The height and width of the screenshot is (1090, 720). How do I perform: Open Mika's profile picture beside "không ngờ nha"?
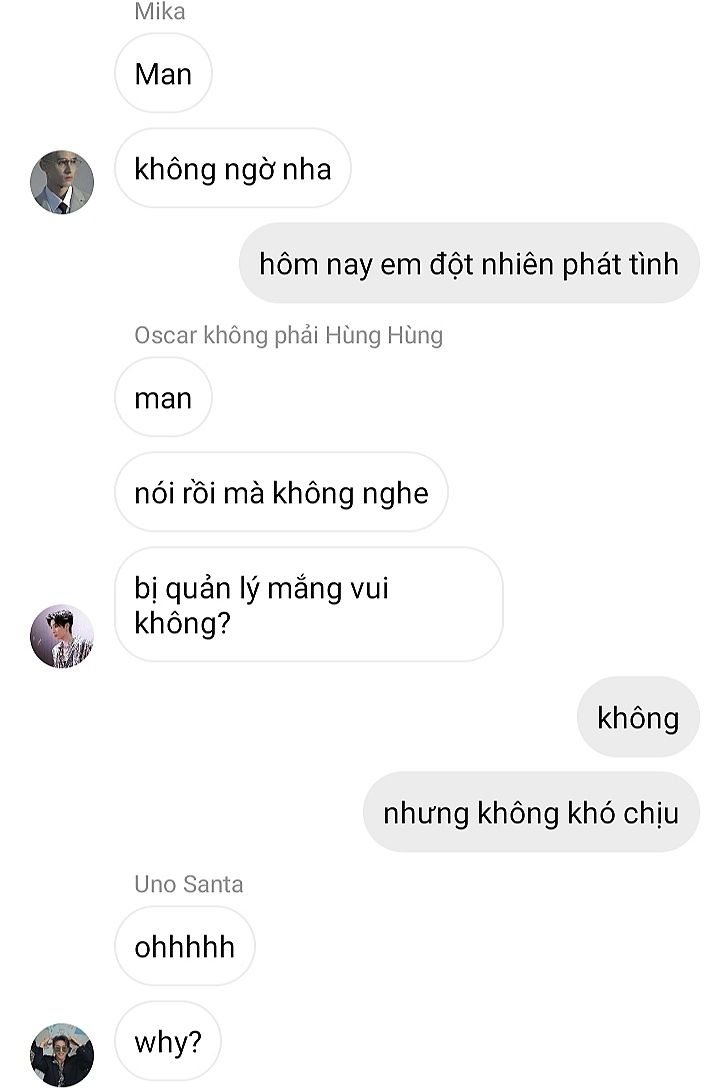click(62, 182)
